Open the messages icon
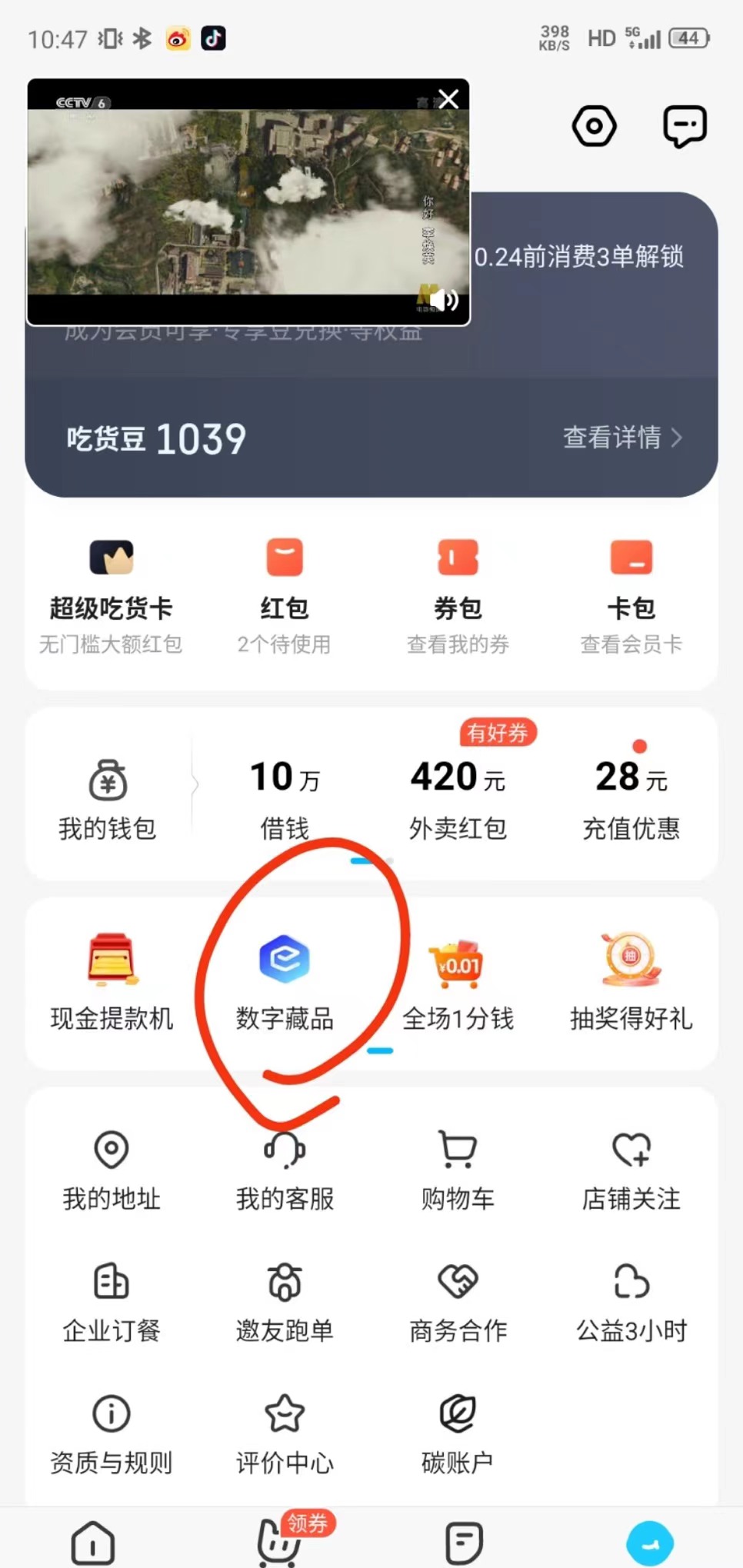Image resolution: width=743 pixels, height=1568 pixels. (684, 126)
